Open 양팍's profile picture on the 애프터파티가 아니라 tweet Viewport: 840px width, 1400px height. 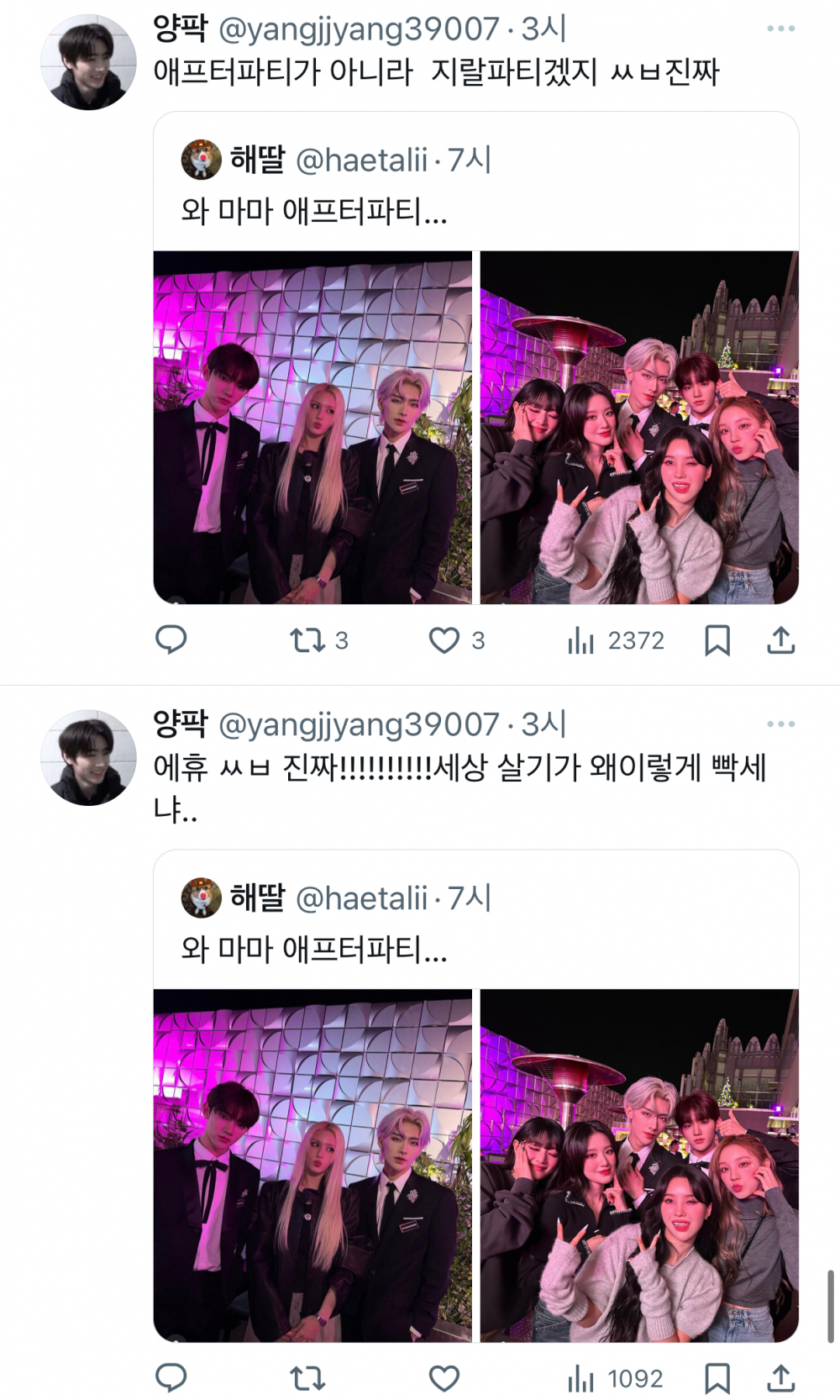pos(88,62)
